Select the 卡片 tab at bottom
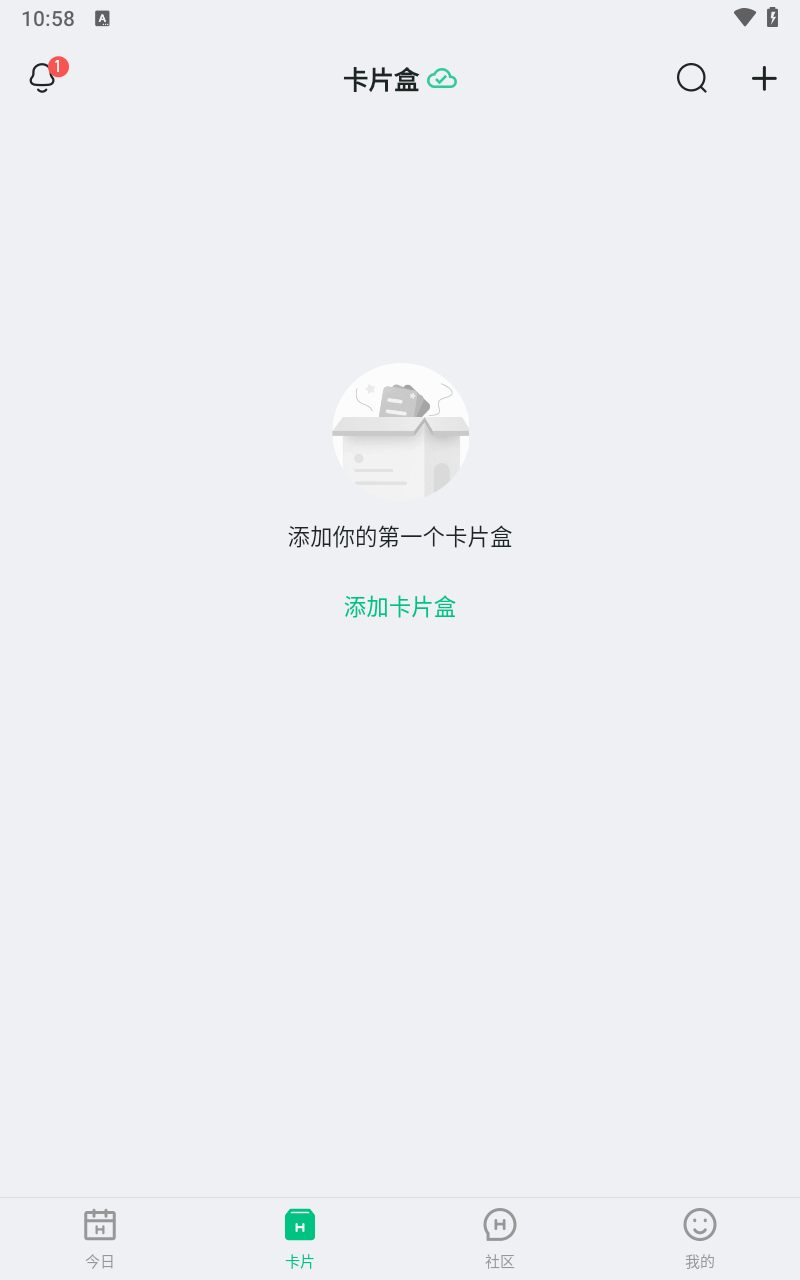Viewport: 800px width, 1280px height. (x=300, y=1240)
